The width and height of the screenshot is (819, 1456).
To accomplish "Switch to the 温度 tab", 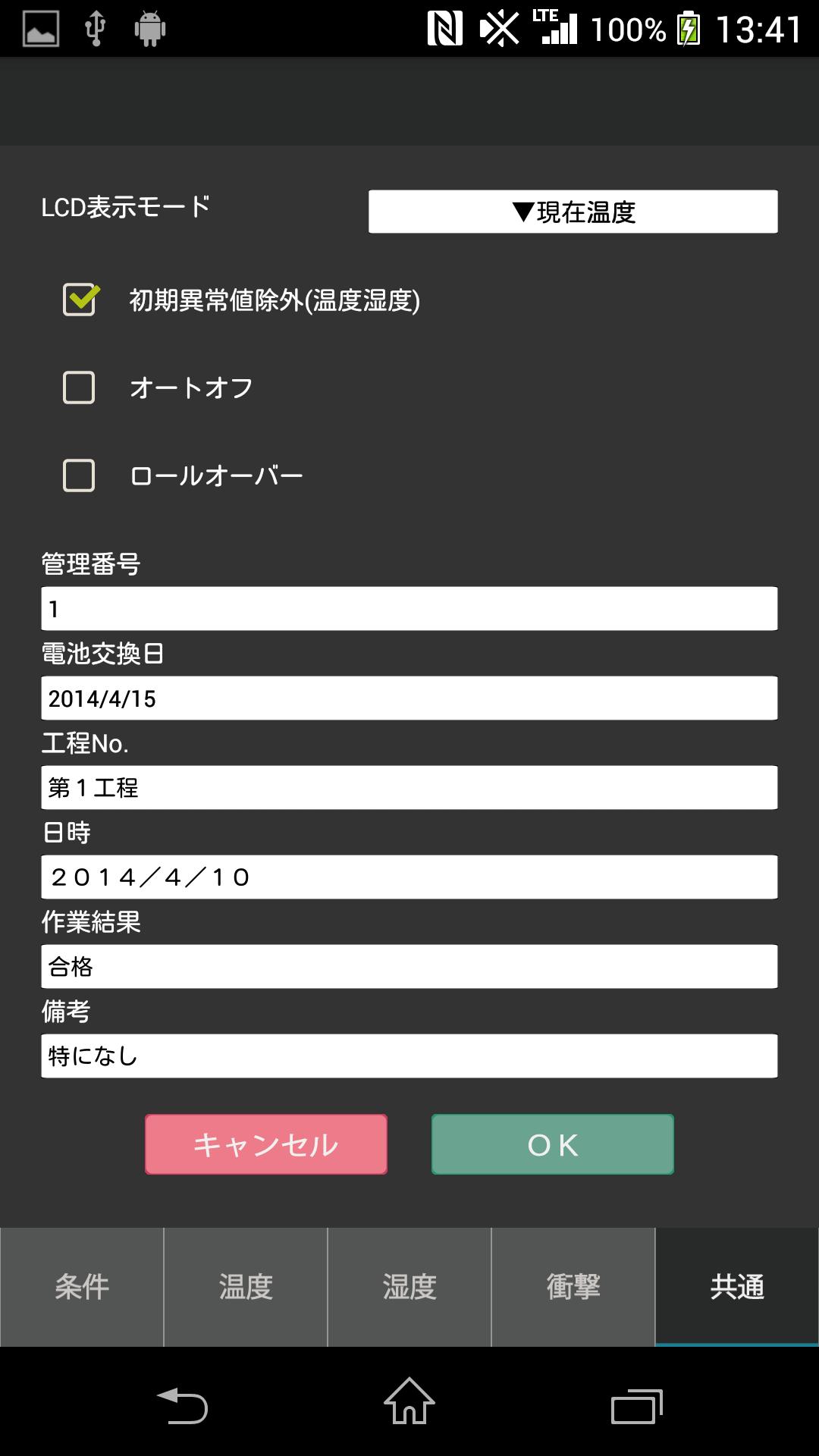I will click(246, 1287).
